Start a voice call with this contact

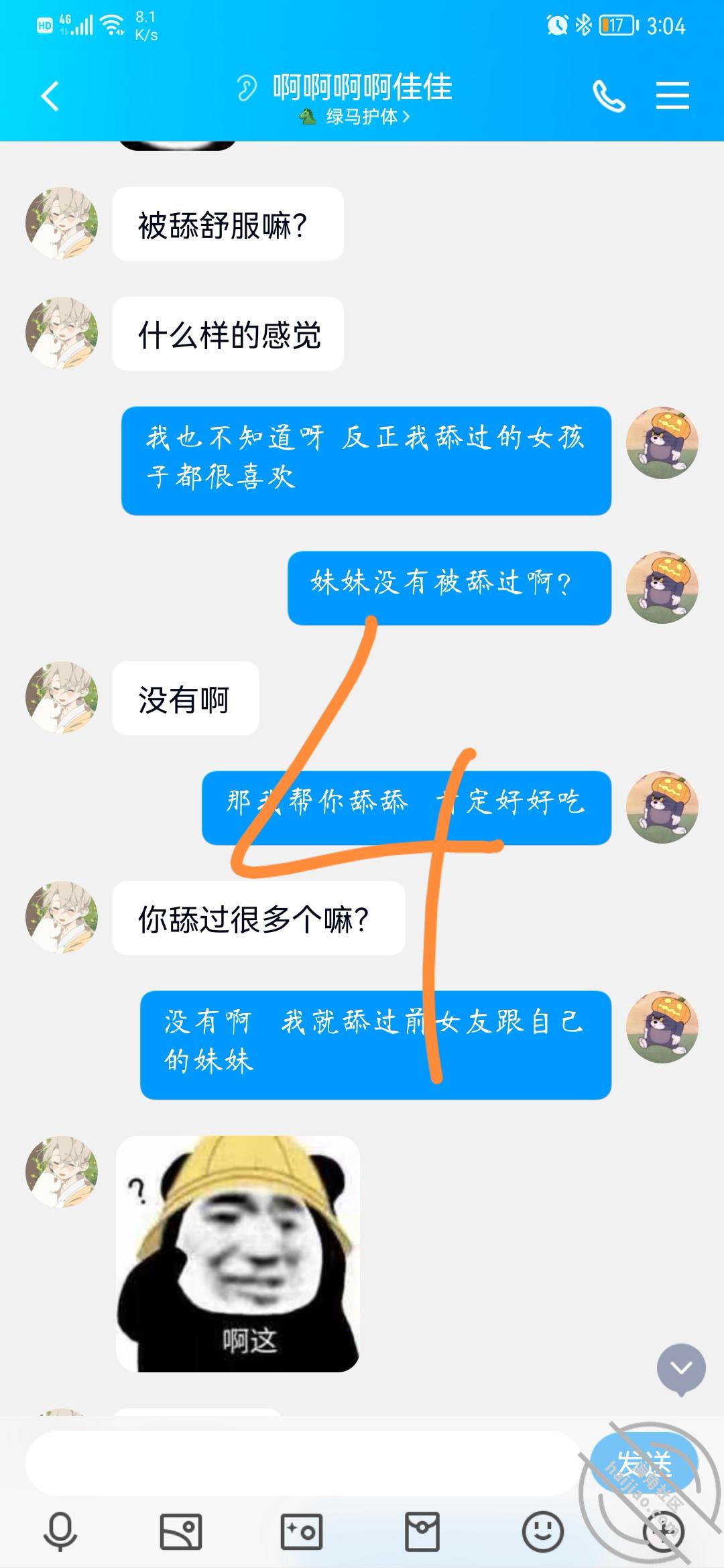609,96
